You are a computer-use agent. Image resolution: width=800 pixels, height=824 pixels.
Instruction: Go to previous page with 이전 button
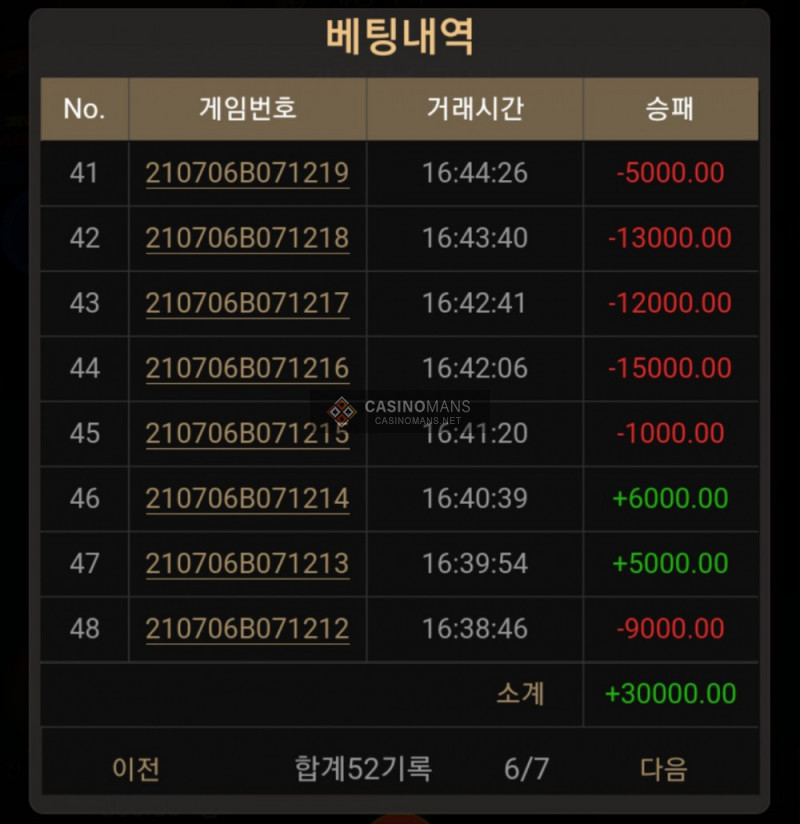(x=137, y=768)
